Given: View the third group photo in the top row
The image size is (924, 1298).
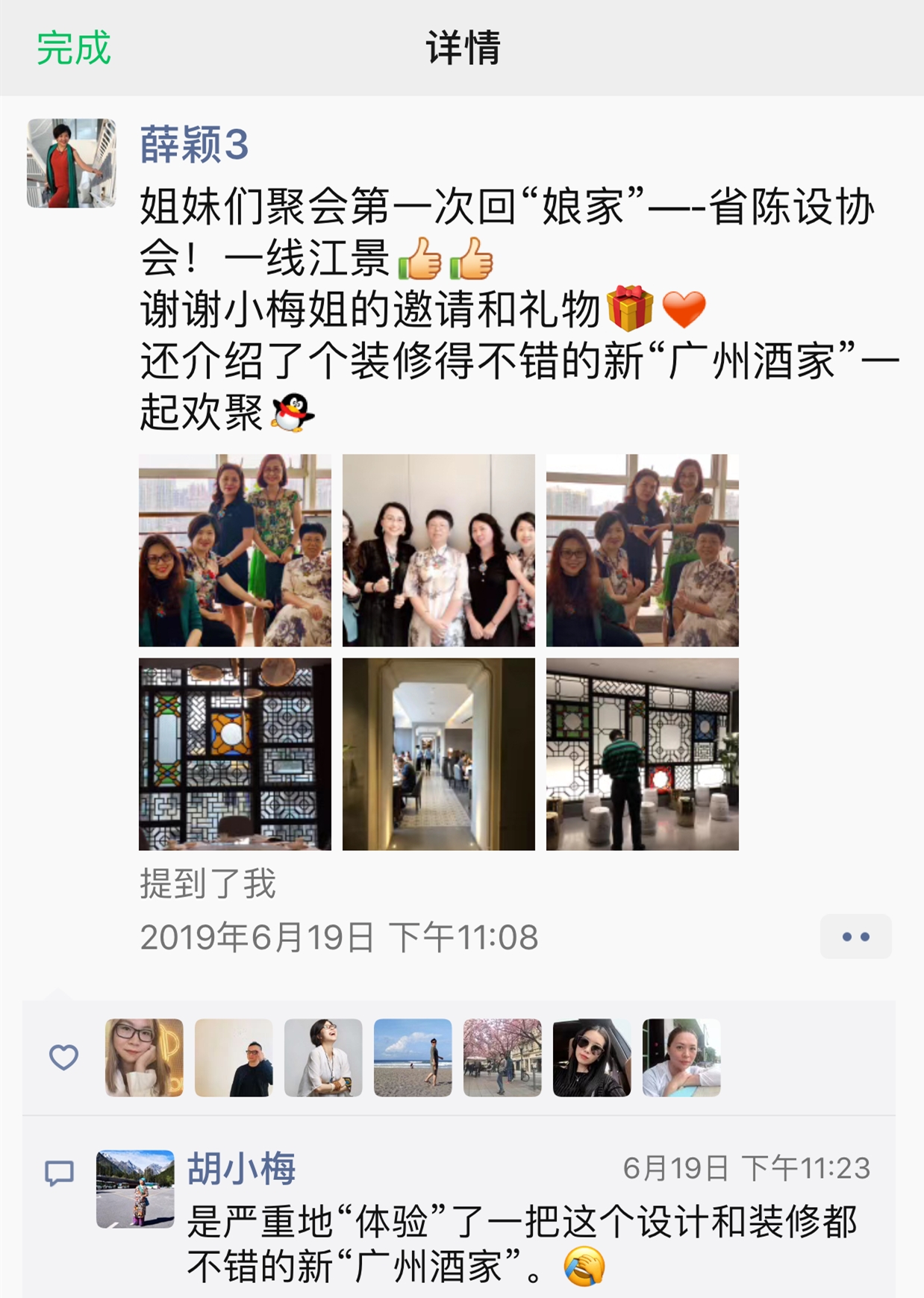Looking at the screenshot, I should 642,550.
